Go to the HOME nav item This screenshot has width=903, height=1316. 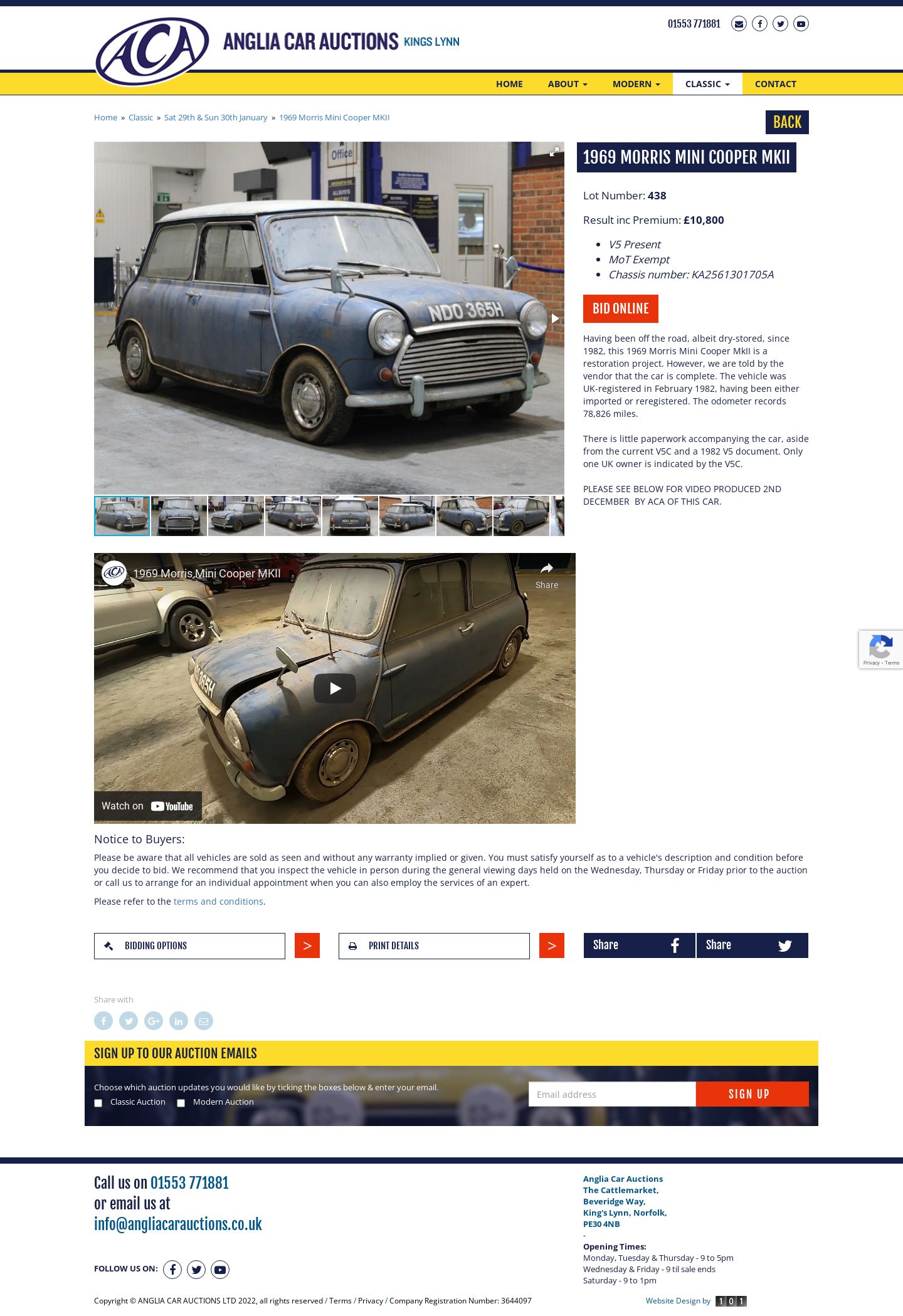click(509, 84)
